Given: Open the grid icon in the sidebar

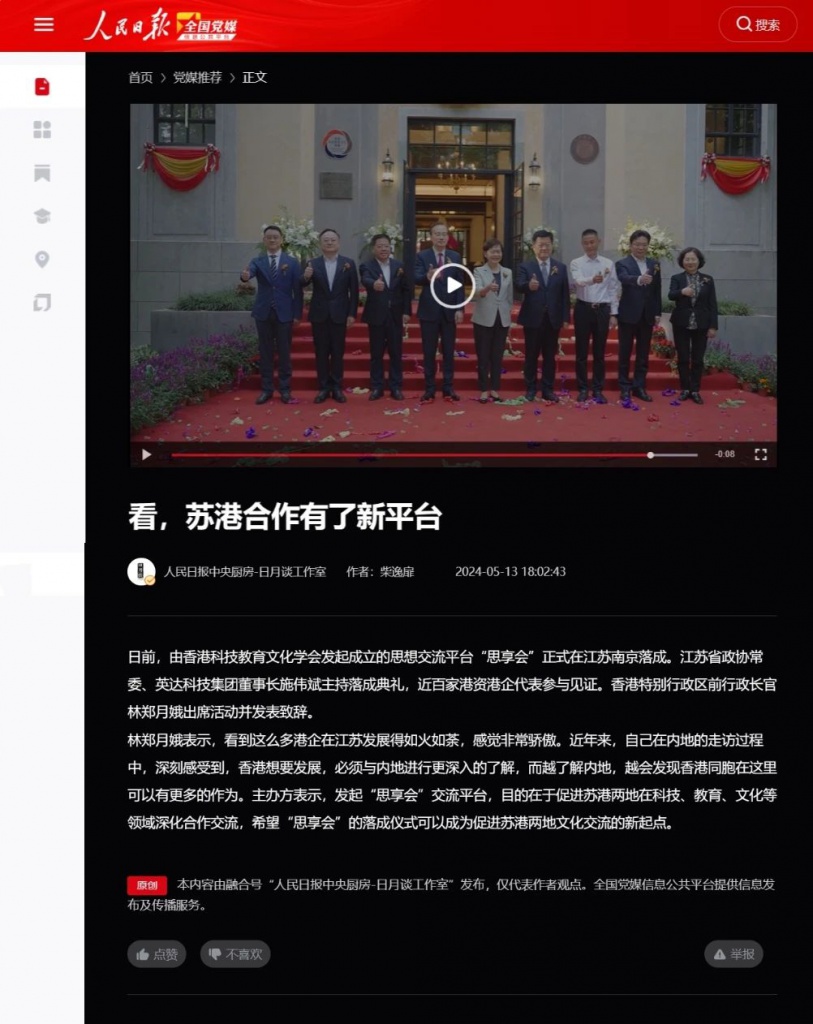Looking at the screenshot, I should click(42, 130).
